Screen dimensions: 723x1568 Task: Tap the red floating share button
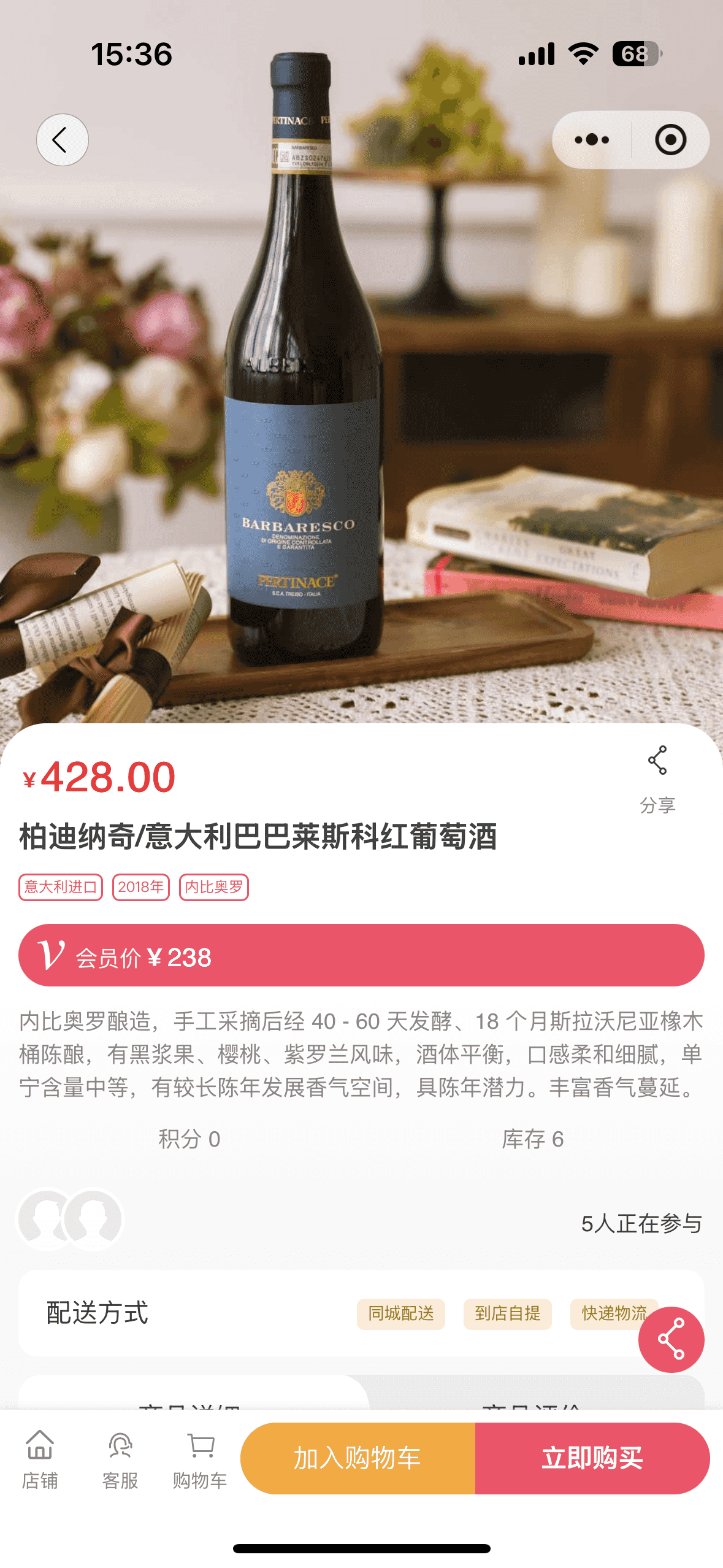tap(671, 1339)
